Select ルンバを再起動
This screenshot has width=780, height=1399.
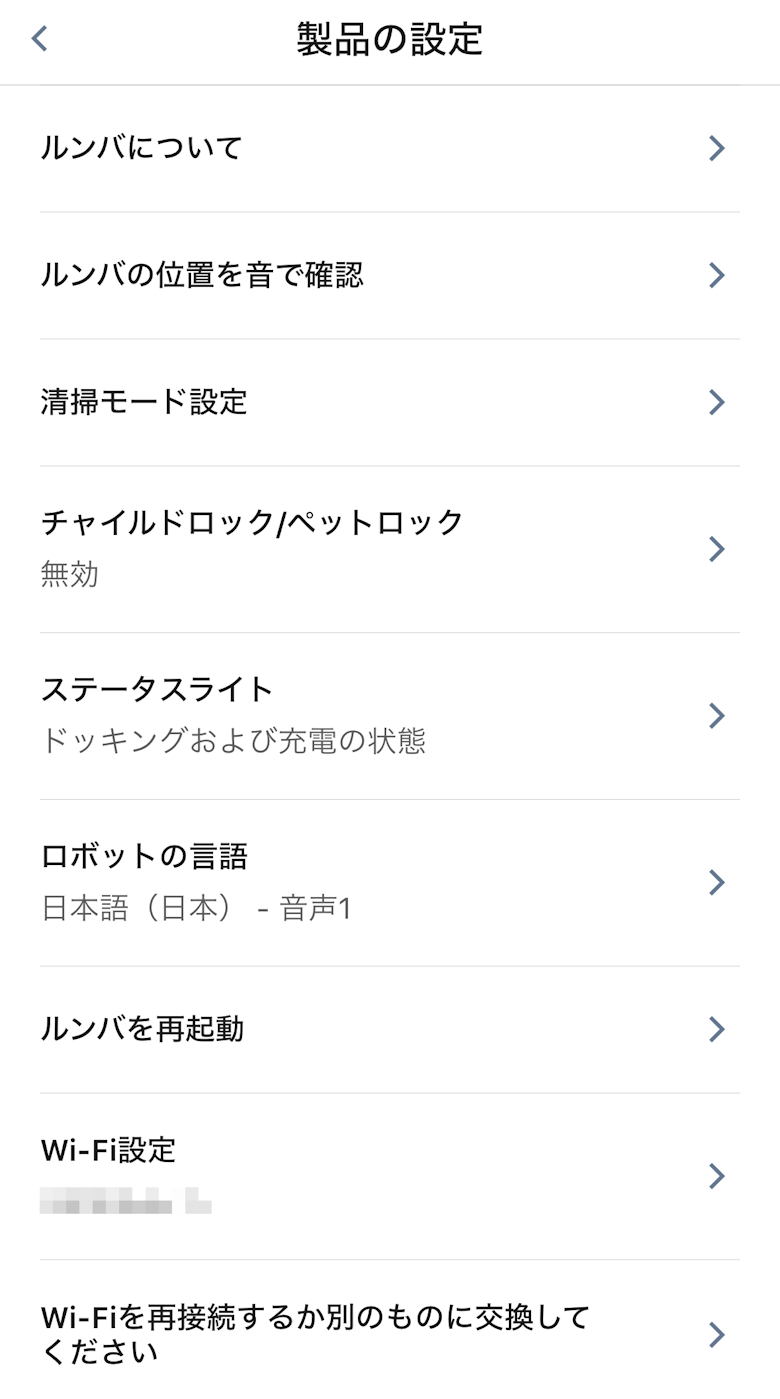tap(390, 1029)
